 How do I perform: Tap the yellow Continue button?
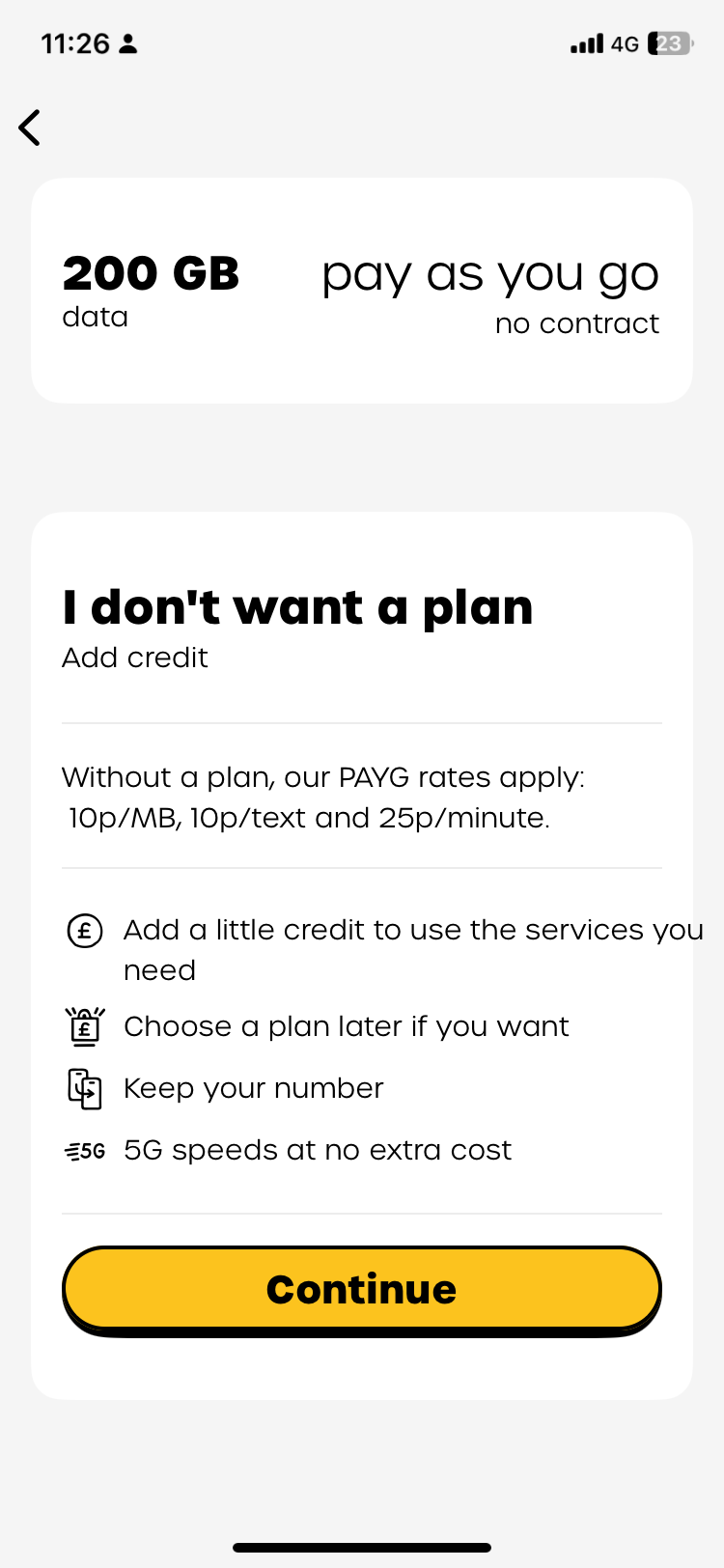362,1291
